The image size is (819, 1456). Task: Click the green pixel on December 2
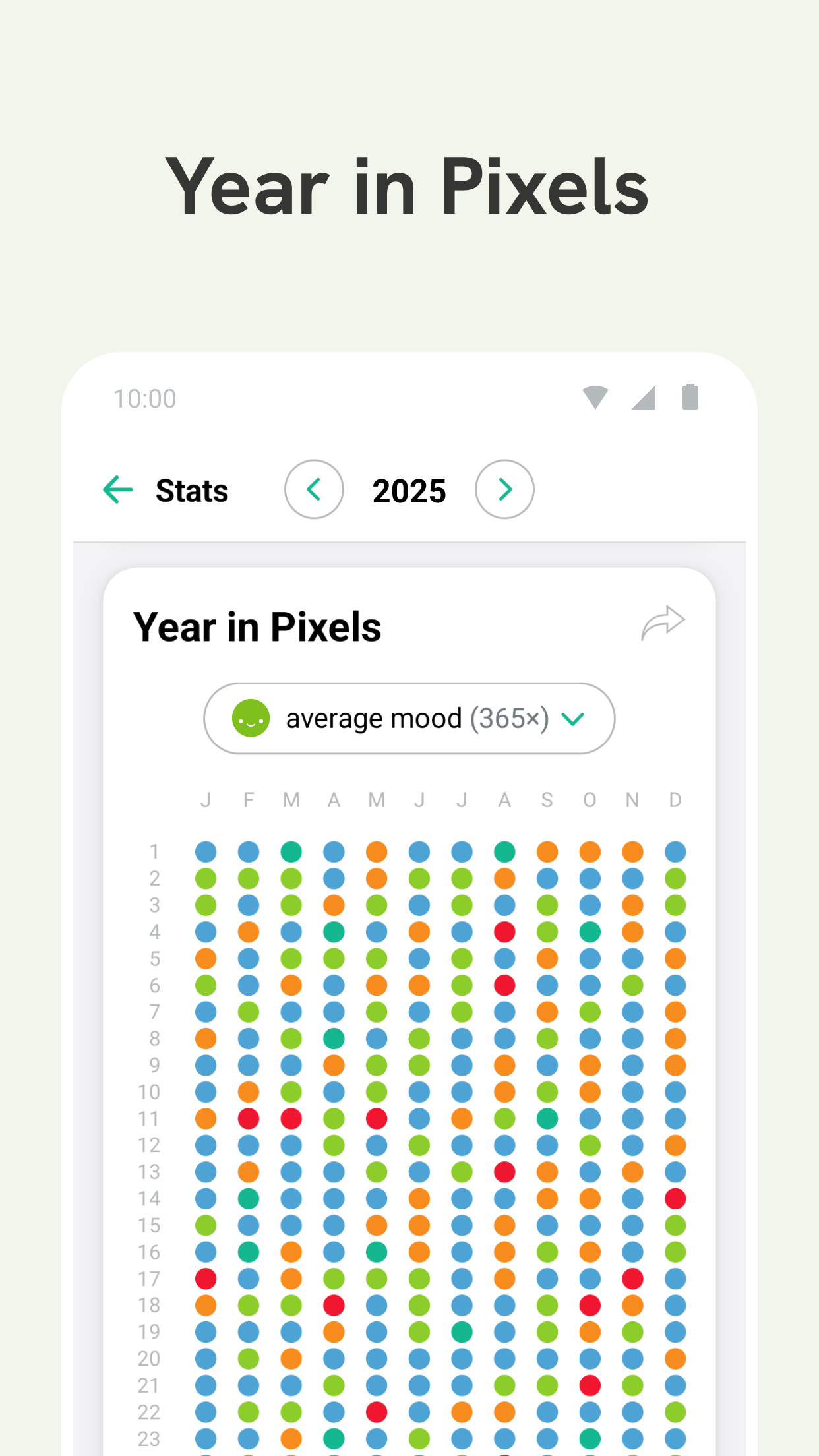pyautogui.click(x=674, y=877)
